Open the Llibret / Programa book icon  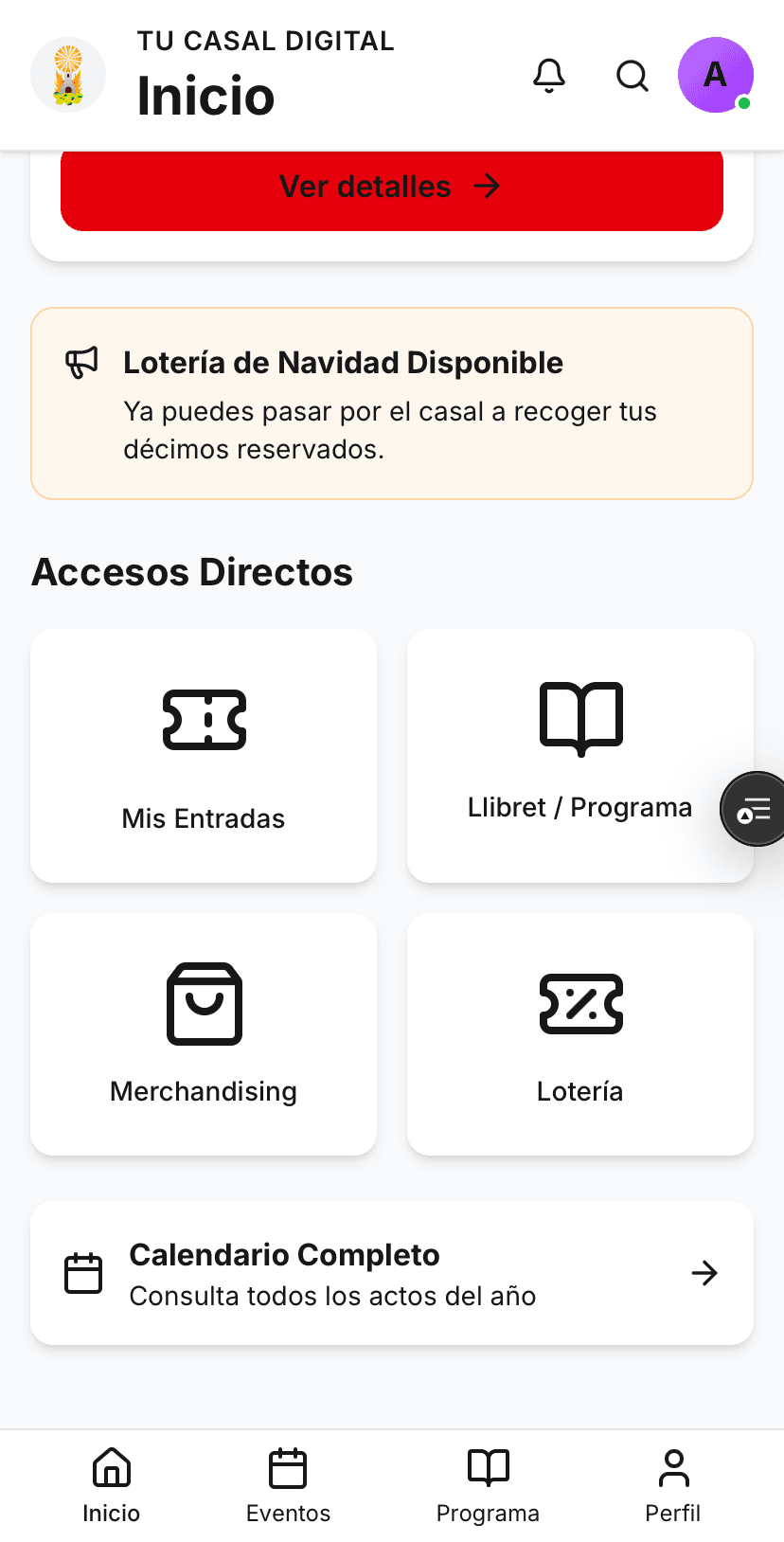pyautogui.click(x=580, y=717)
